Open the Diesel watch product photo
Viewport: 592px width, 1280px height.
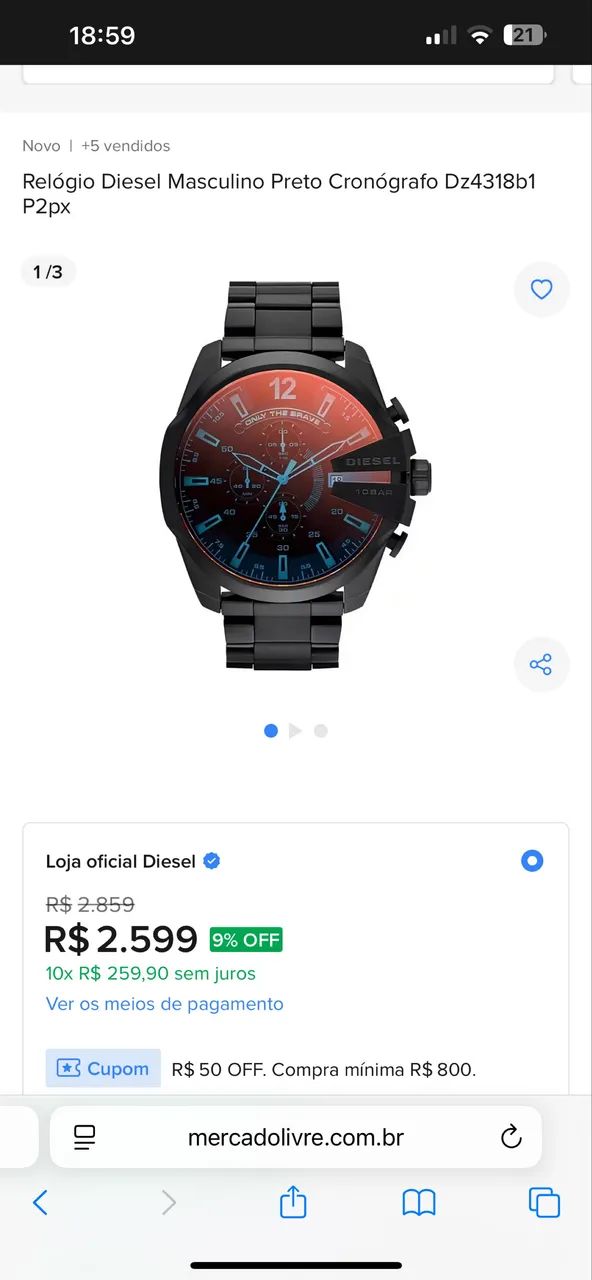coord(296,476)
